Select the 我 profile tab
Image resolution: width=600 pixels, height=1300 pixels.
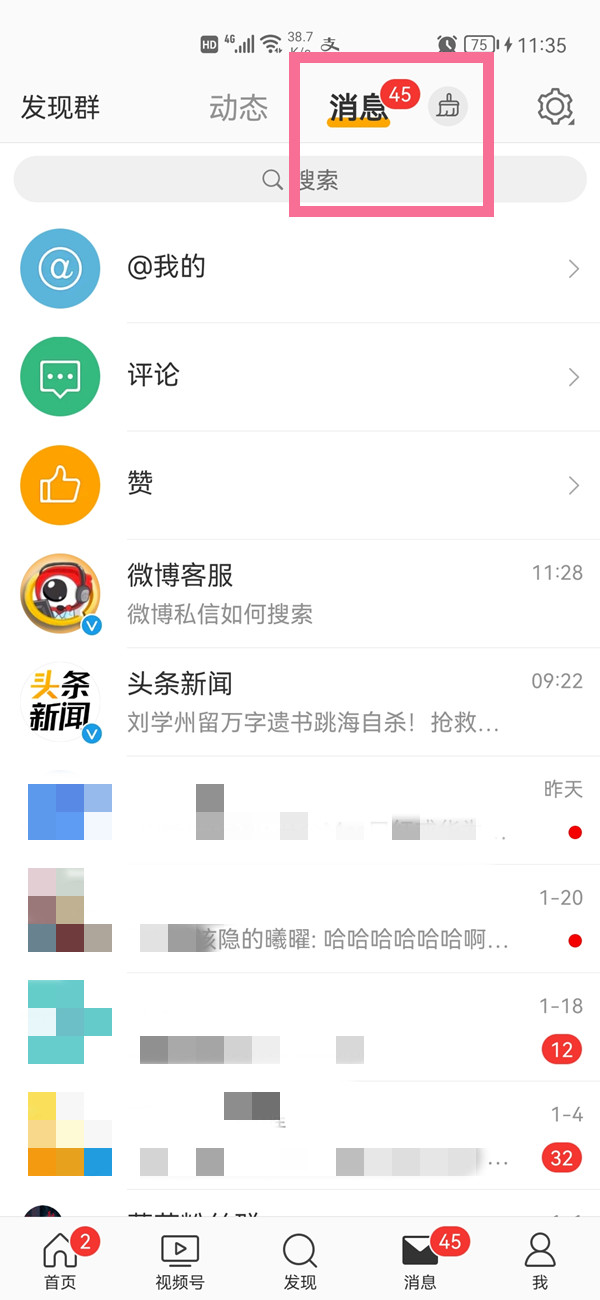540,1260
